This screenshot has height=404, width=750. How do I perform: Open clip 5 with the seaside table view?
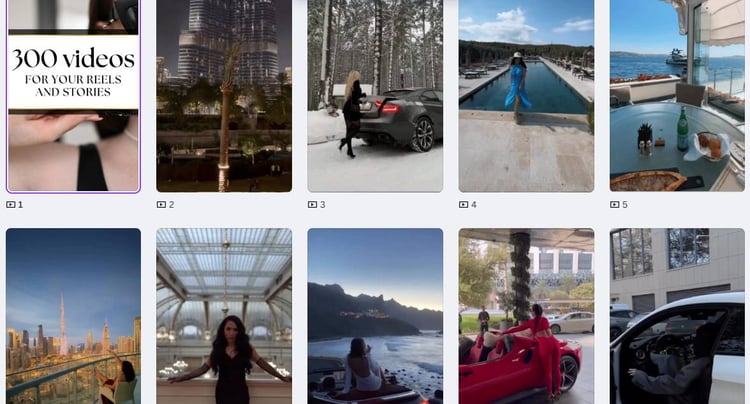pos(677,95)
